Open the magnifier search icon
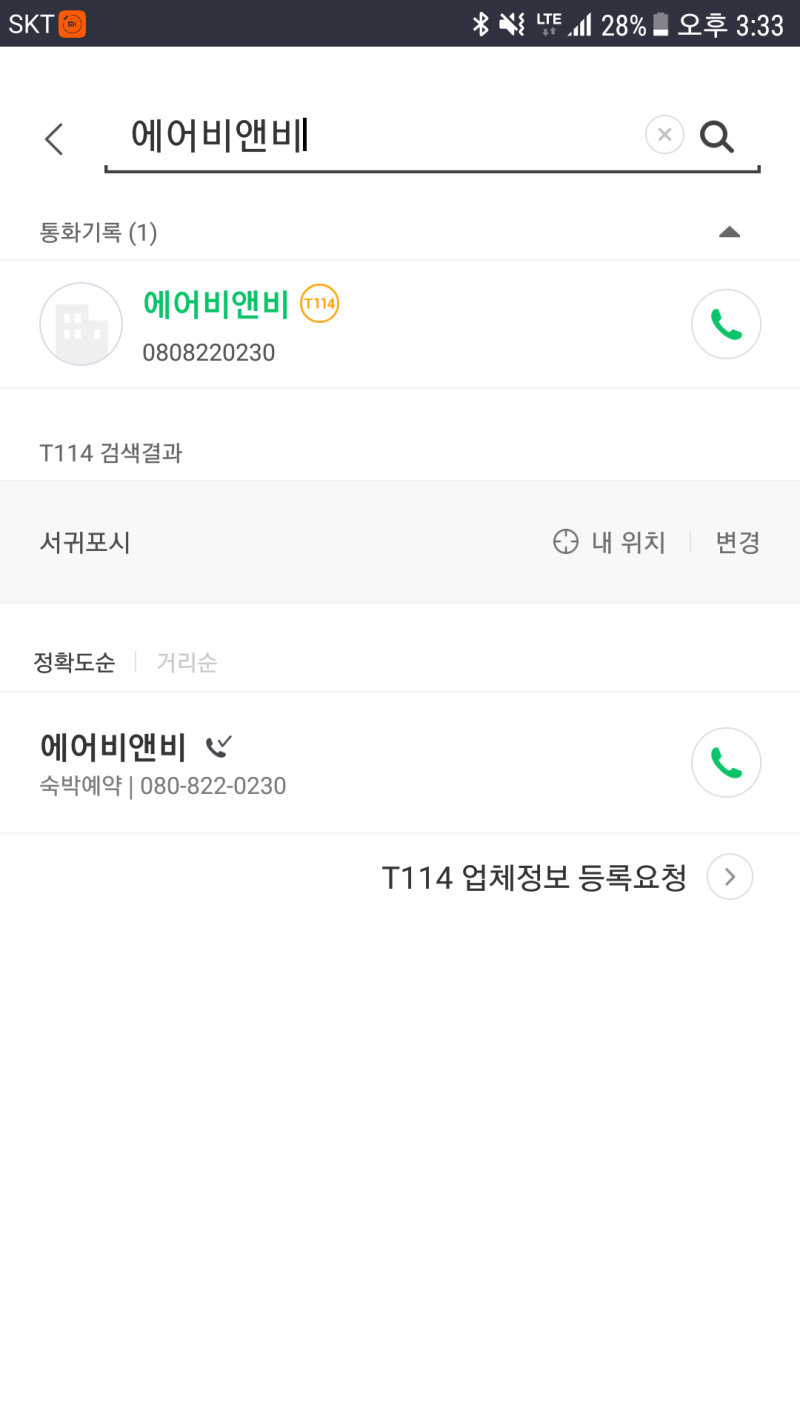This screenshot has width=800, height=1422. [716, 137]
